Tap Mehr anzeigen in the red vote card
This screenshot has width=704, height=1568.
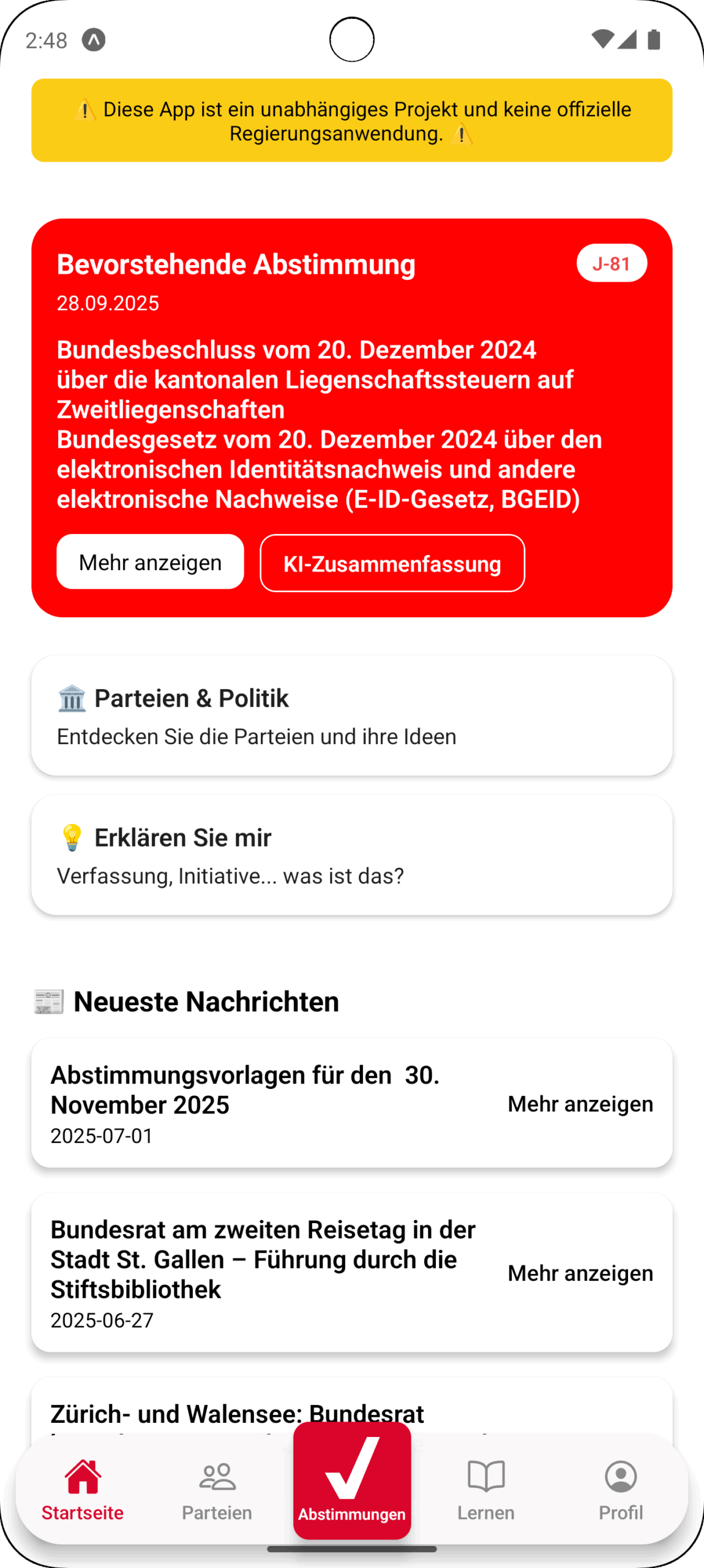click(150, 562)
